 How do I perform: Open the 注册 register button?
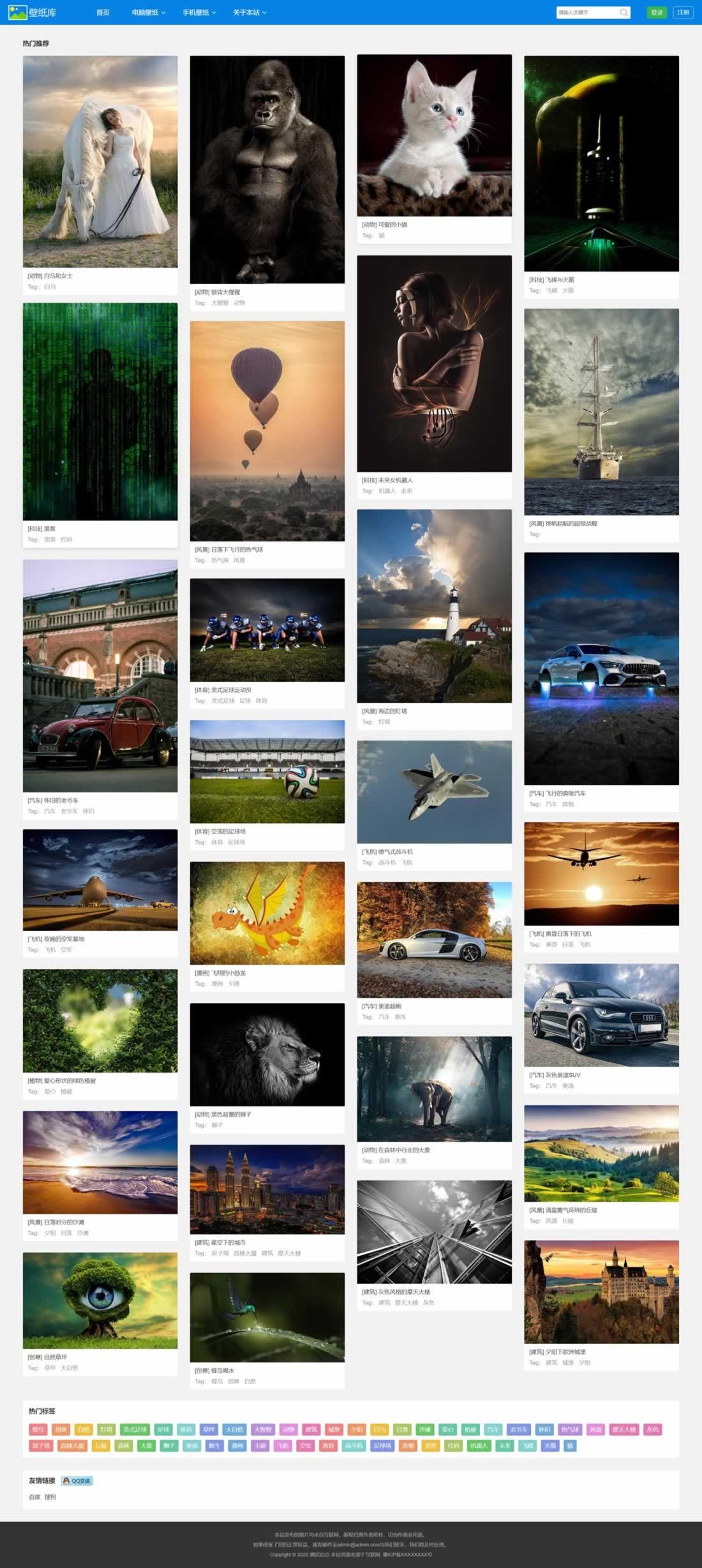tap(683, 13)
